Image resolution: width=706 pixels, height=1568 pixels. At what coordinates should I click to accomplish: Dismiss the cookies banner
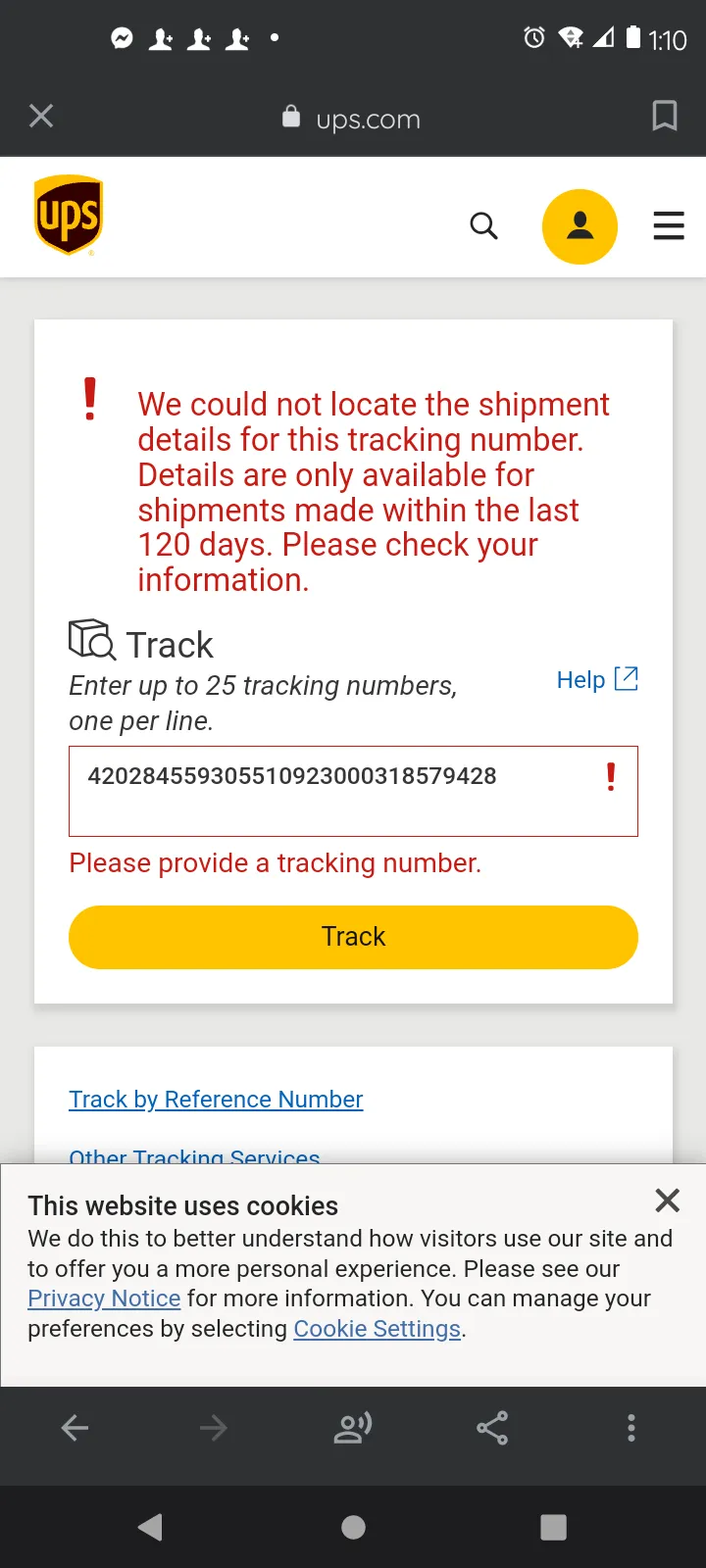668,1200
